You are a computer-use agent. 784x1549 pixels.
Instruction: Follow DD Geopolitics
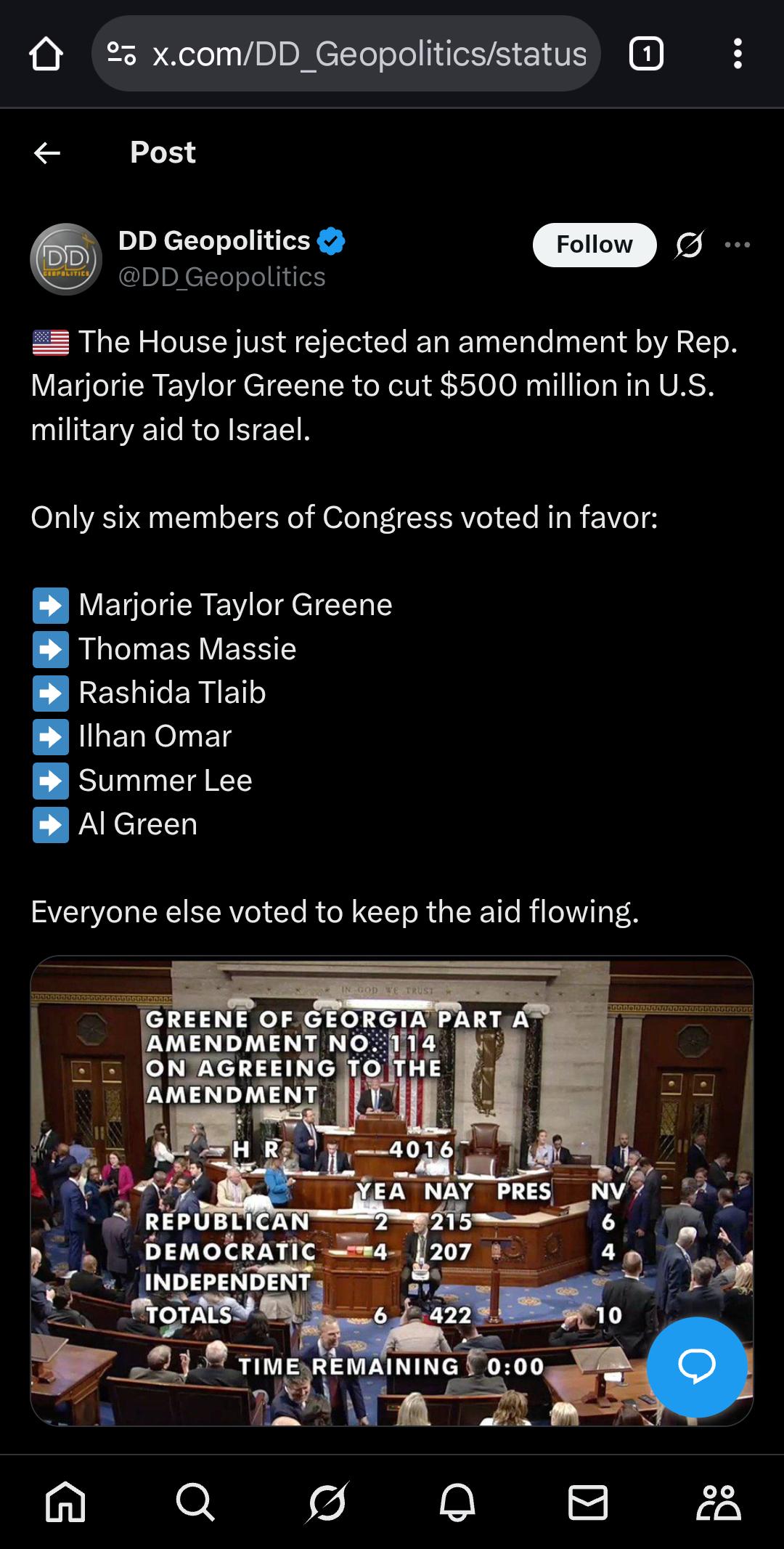coord(594,245)
